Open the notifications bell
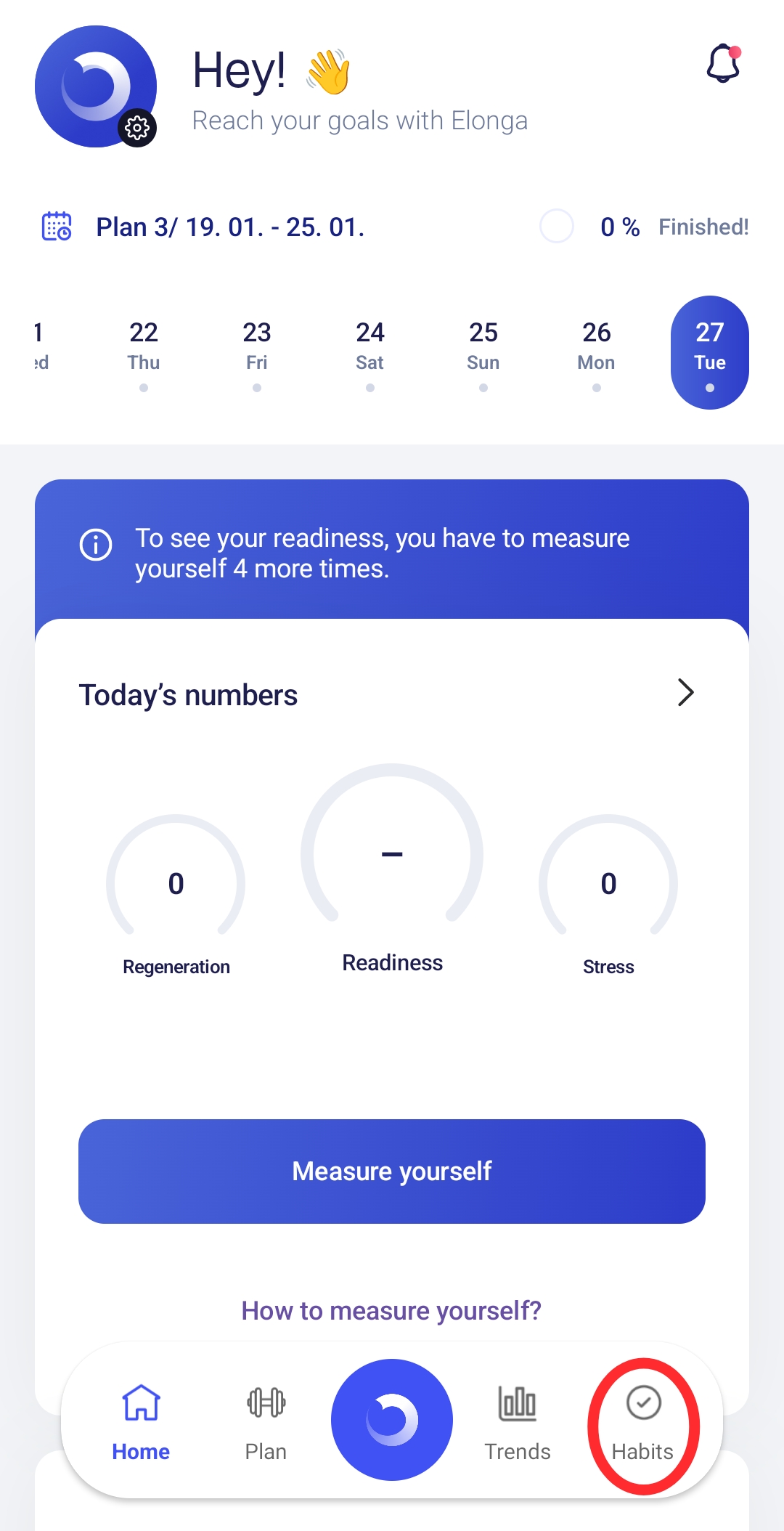784x1531 pixels. [723, 64]
